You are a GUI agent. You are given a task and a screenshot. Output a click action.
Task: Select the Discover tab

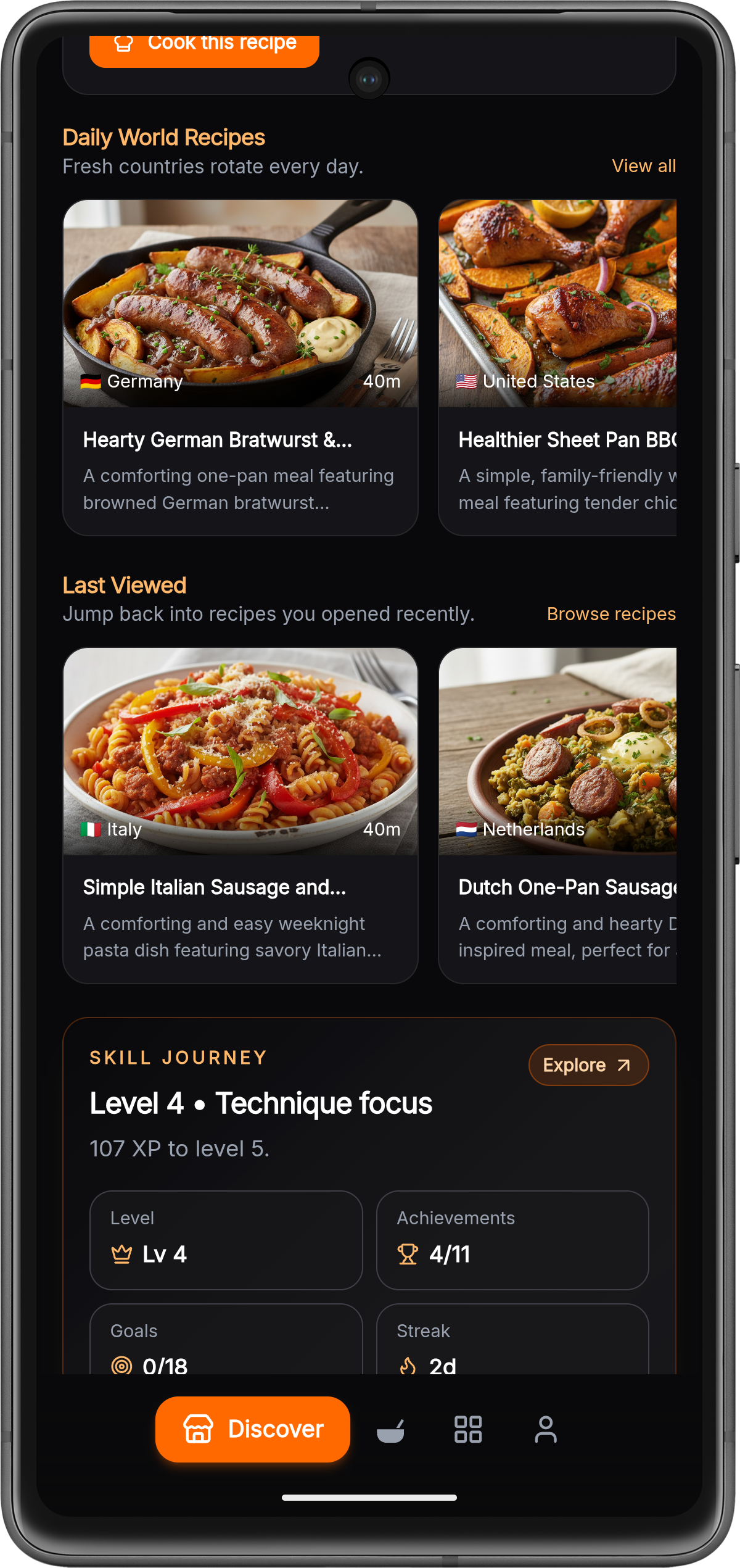click(253, 1429)
